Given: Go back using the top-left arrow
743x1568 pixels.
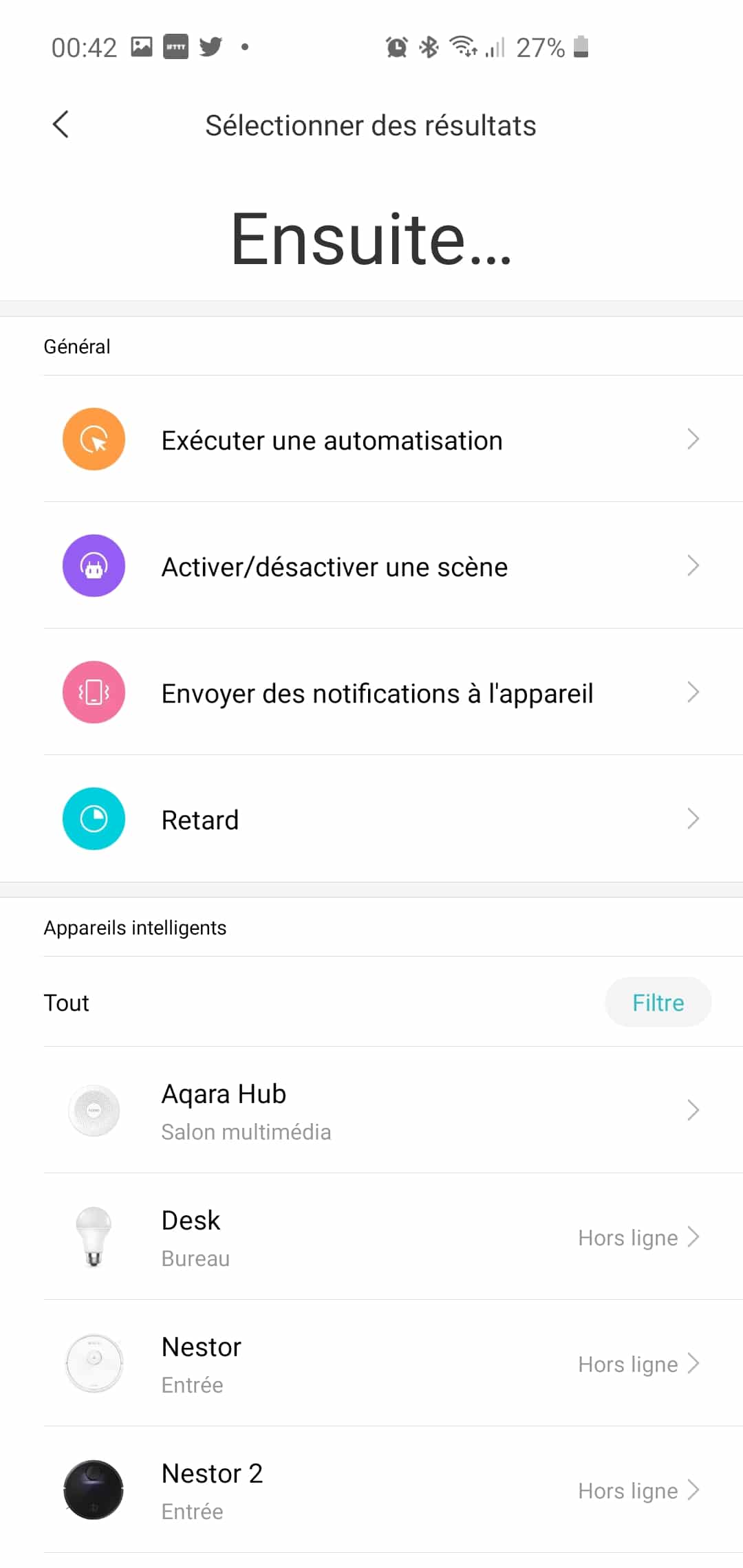Looking at the screenshot, I should pyautogui.click(x=61, y=124).
